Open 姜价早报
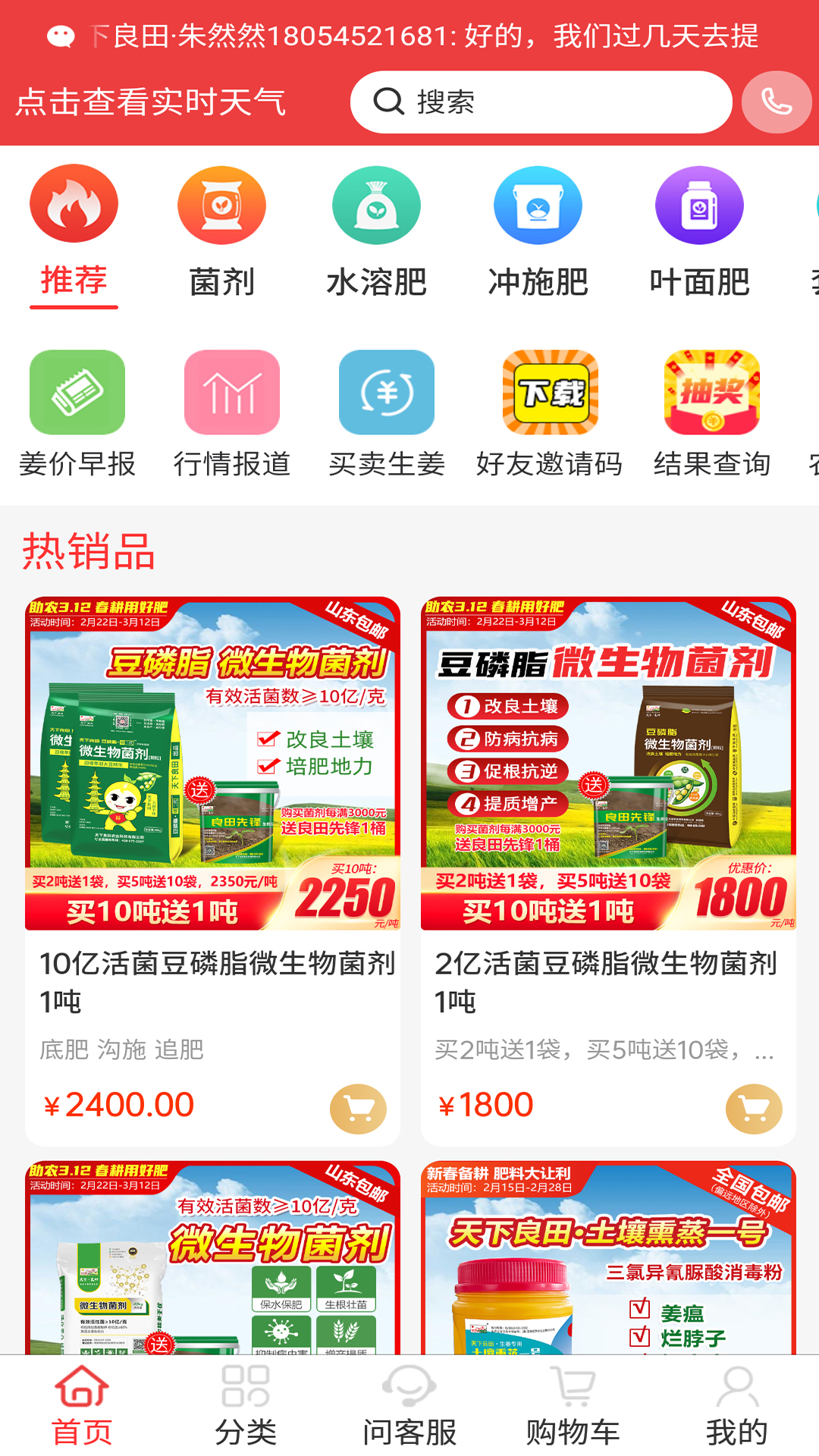The image size is (819, 1456). 77,415
